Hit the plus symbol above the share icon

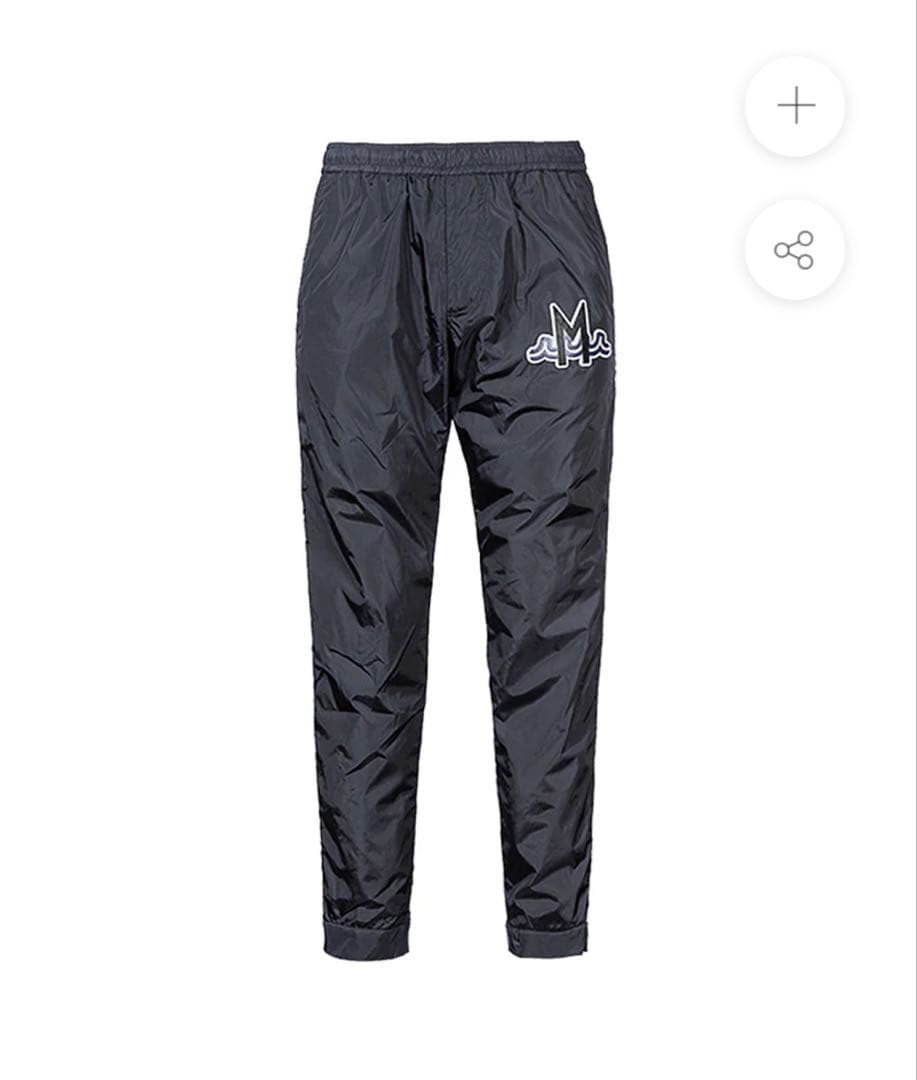pos(795,106)
